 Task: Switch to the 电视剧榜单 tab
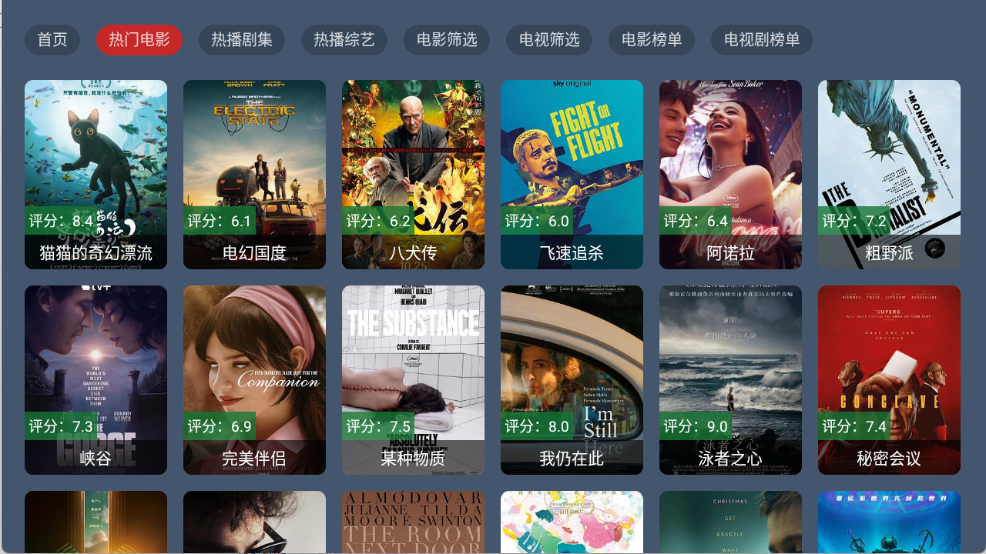pos(762,40)
